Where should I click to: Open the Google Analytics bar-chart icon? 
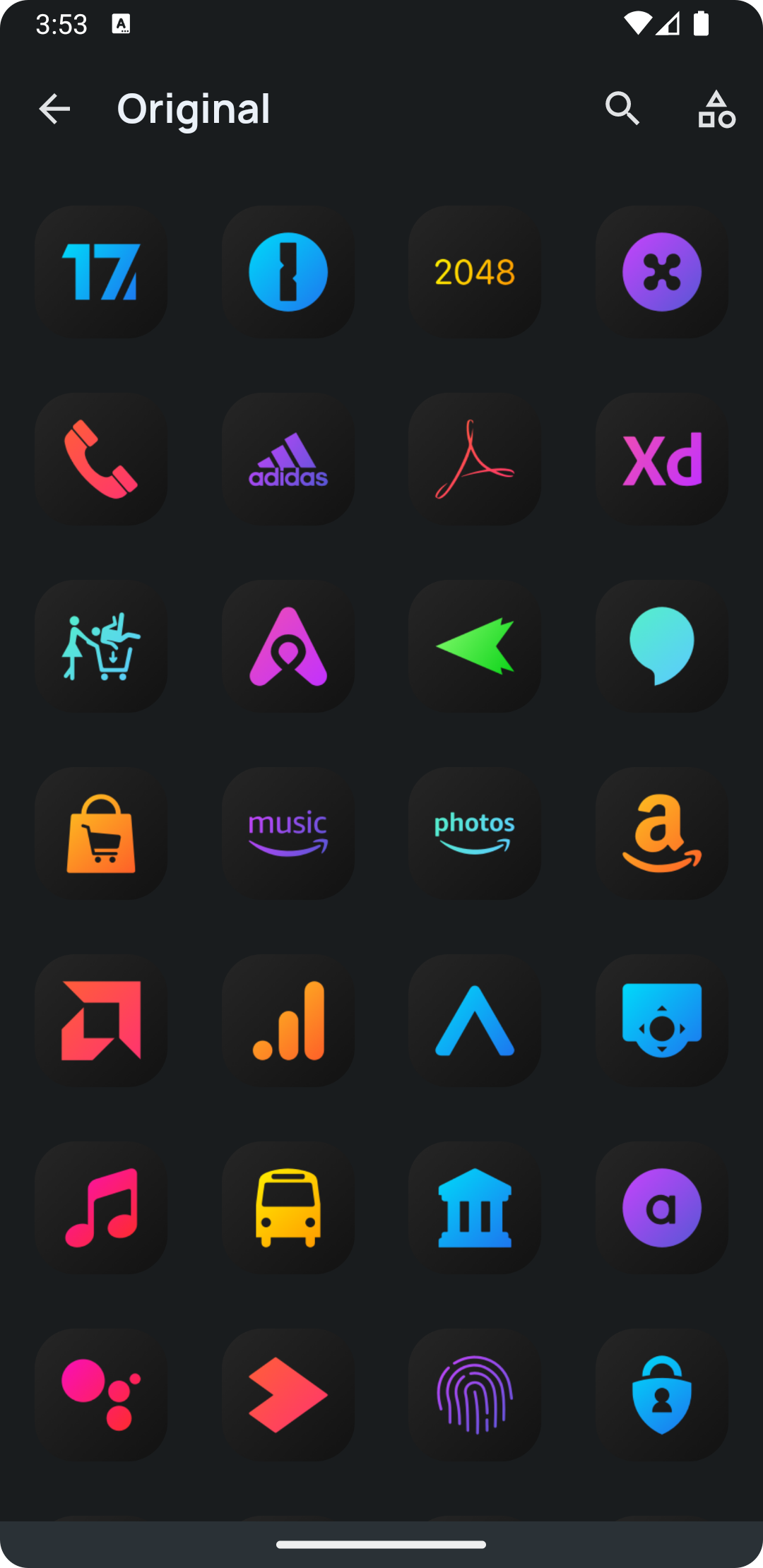tap(287, 1021)
